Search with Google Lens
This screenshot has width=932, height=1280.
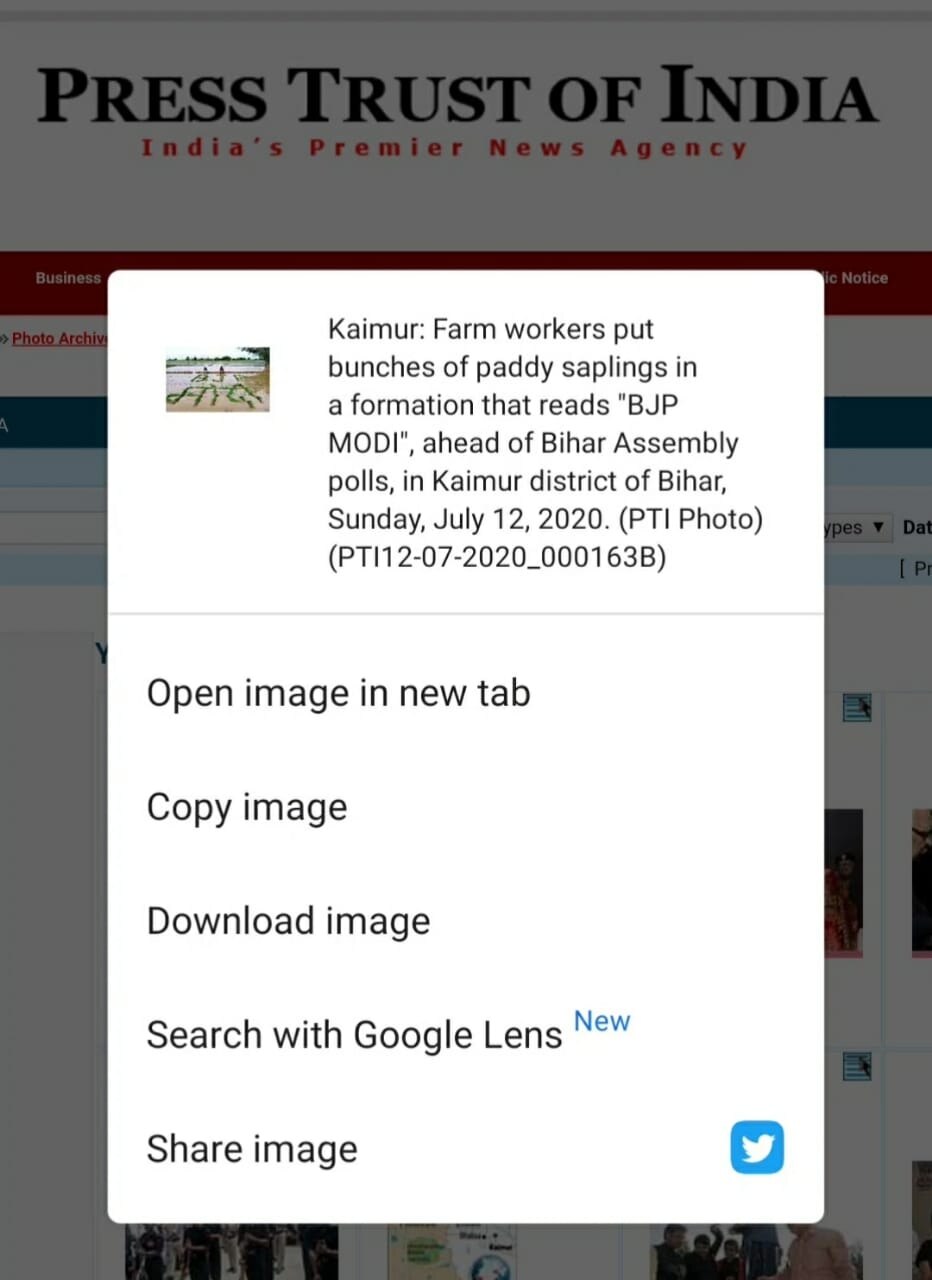[354, 1035]
